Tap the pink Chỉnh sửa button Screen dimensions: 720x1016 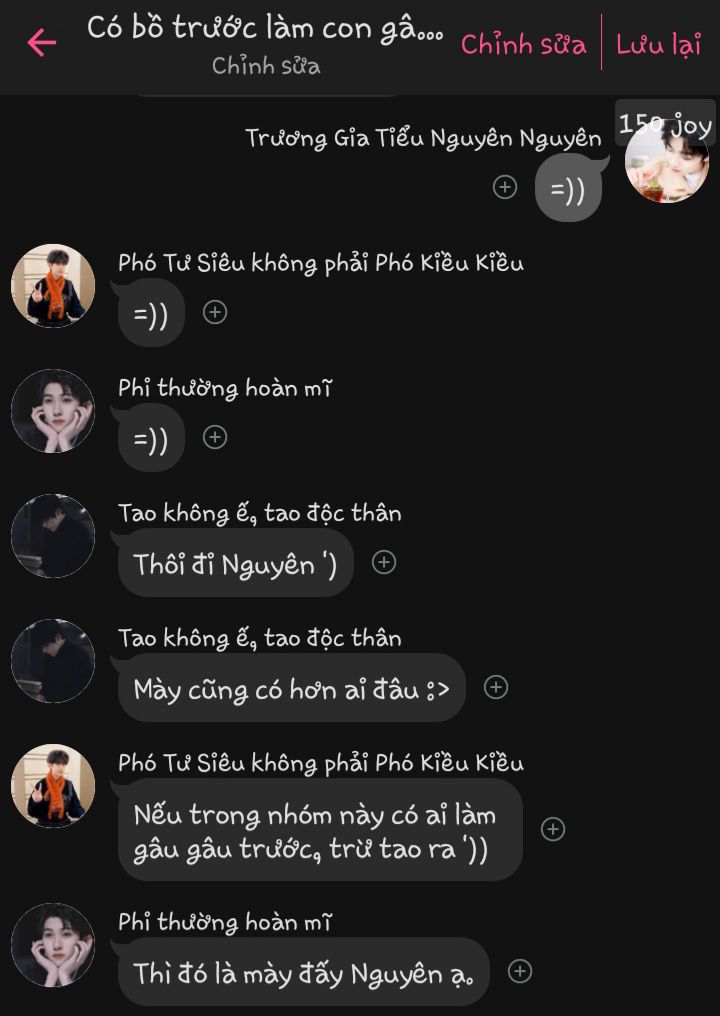point(523,44)
